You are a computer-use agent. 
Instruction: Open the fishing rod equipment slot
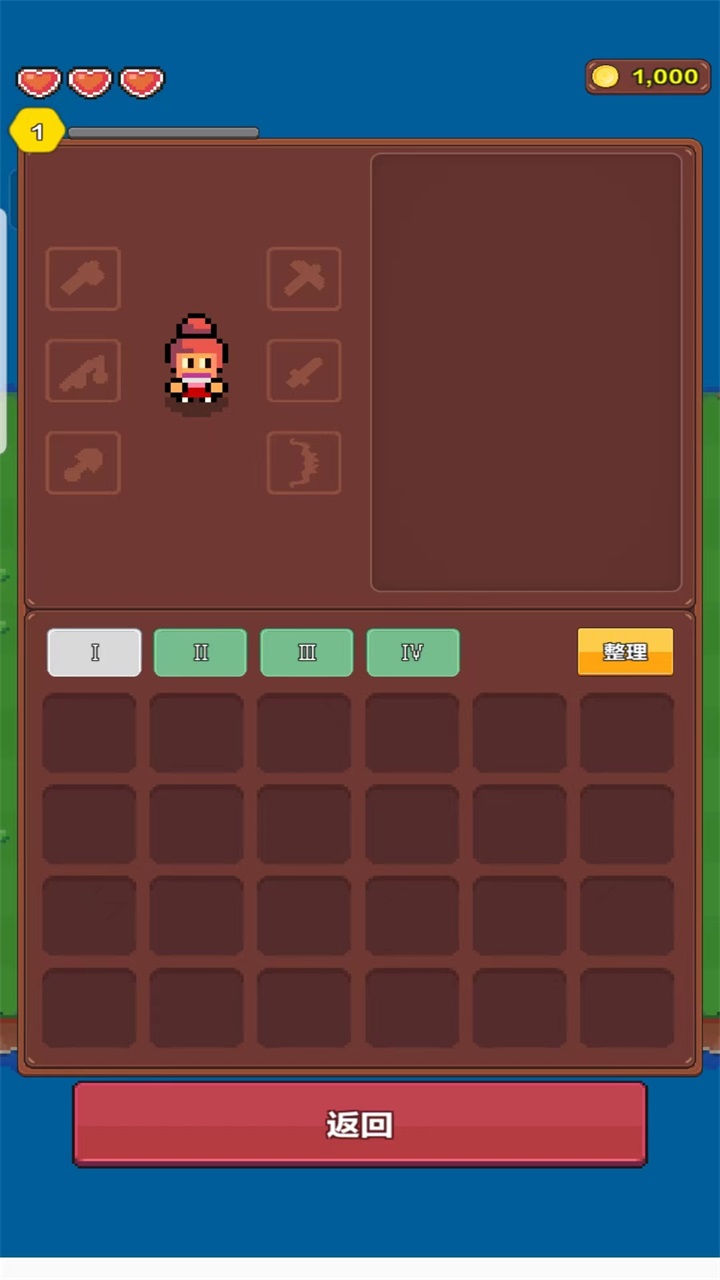pos(83,371)
